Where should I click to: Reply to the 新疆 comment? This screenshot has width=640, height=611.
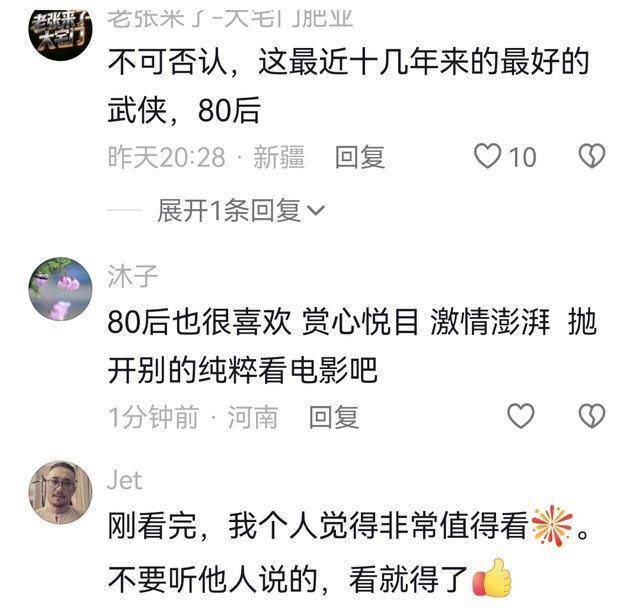pos(359,156)
